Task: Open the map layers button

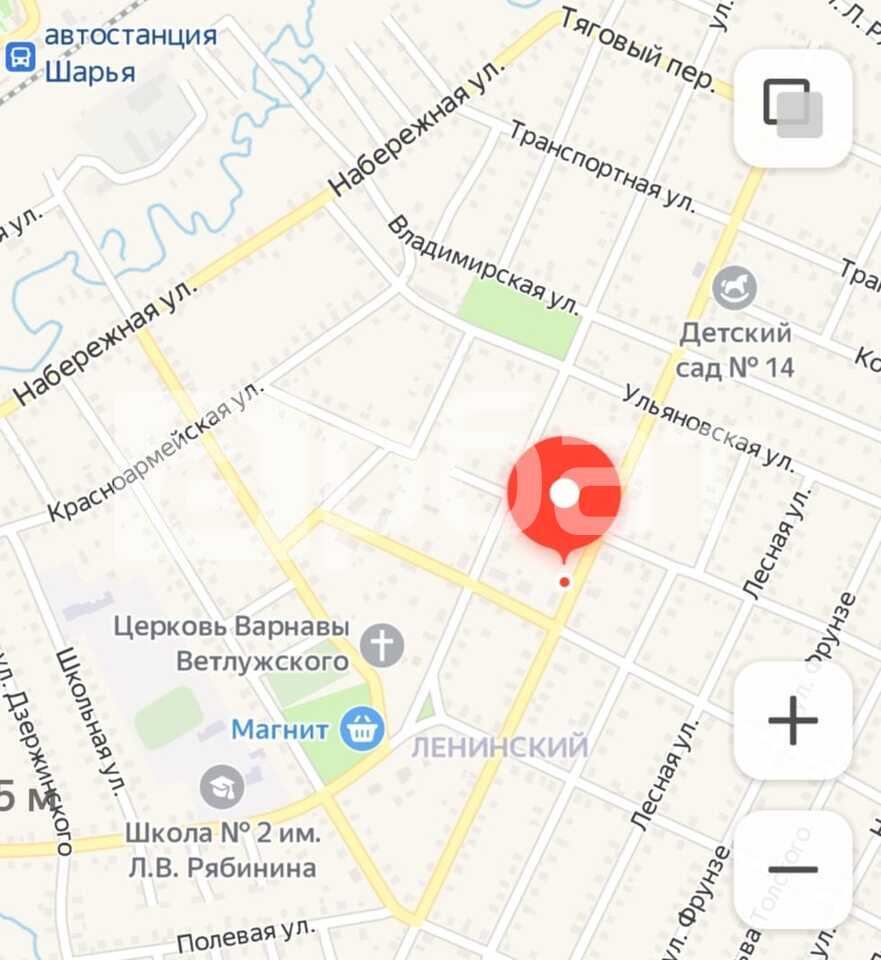Action: [x=792, y=108]
